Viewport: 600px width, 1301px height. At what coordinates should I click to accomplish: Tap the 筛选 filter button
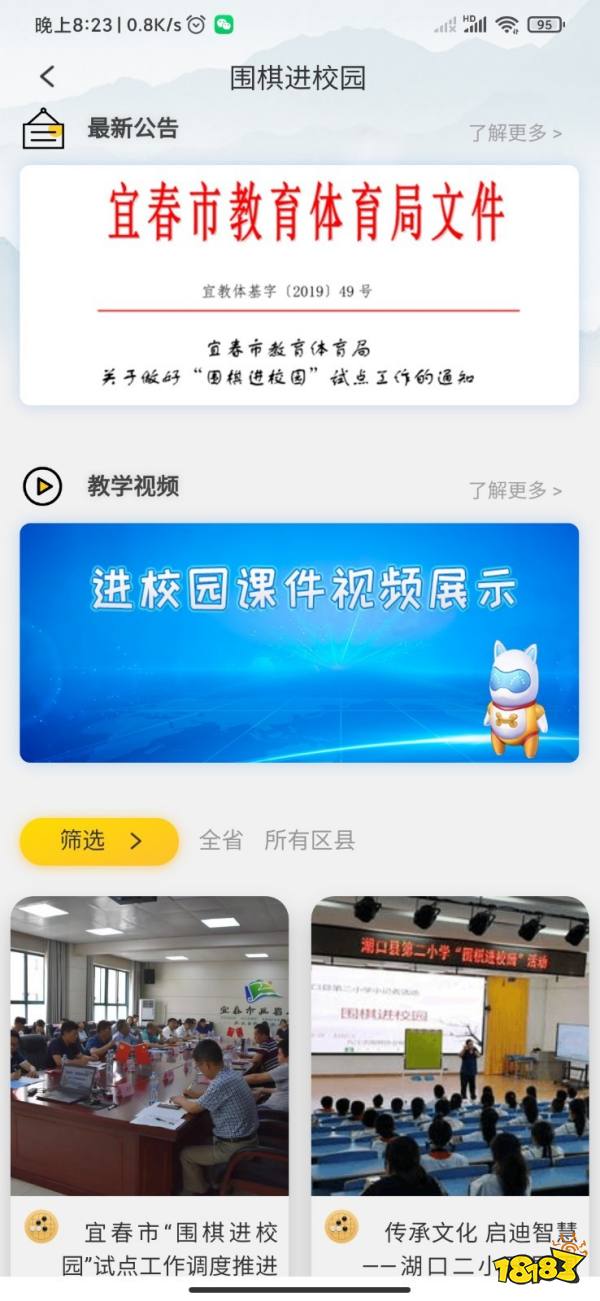tap(99, 841)
